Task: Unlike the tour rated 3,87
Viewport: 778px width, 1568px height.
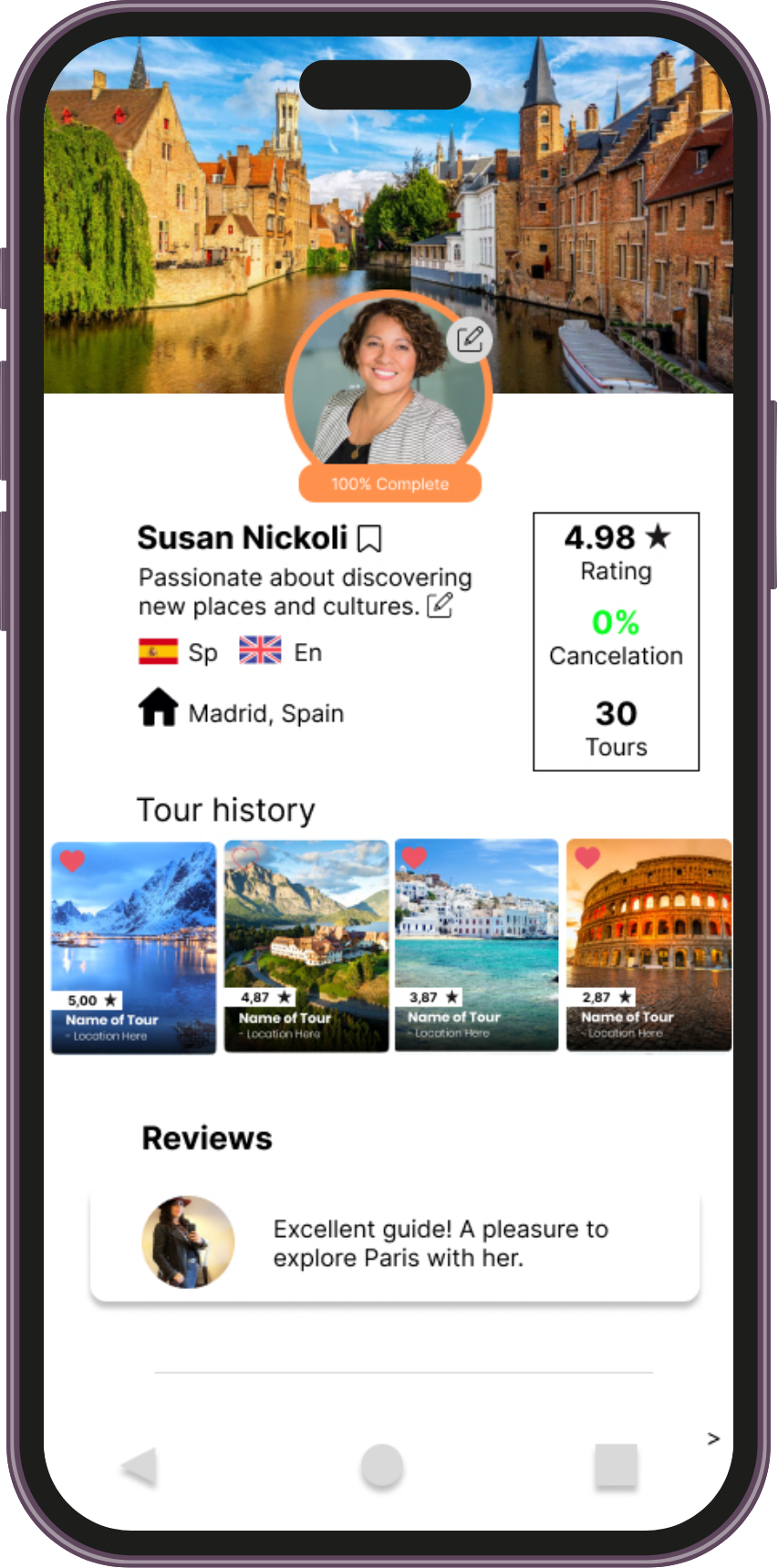Action: (415, 857)
